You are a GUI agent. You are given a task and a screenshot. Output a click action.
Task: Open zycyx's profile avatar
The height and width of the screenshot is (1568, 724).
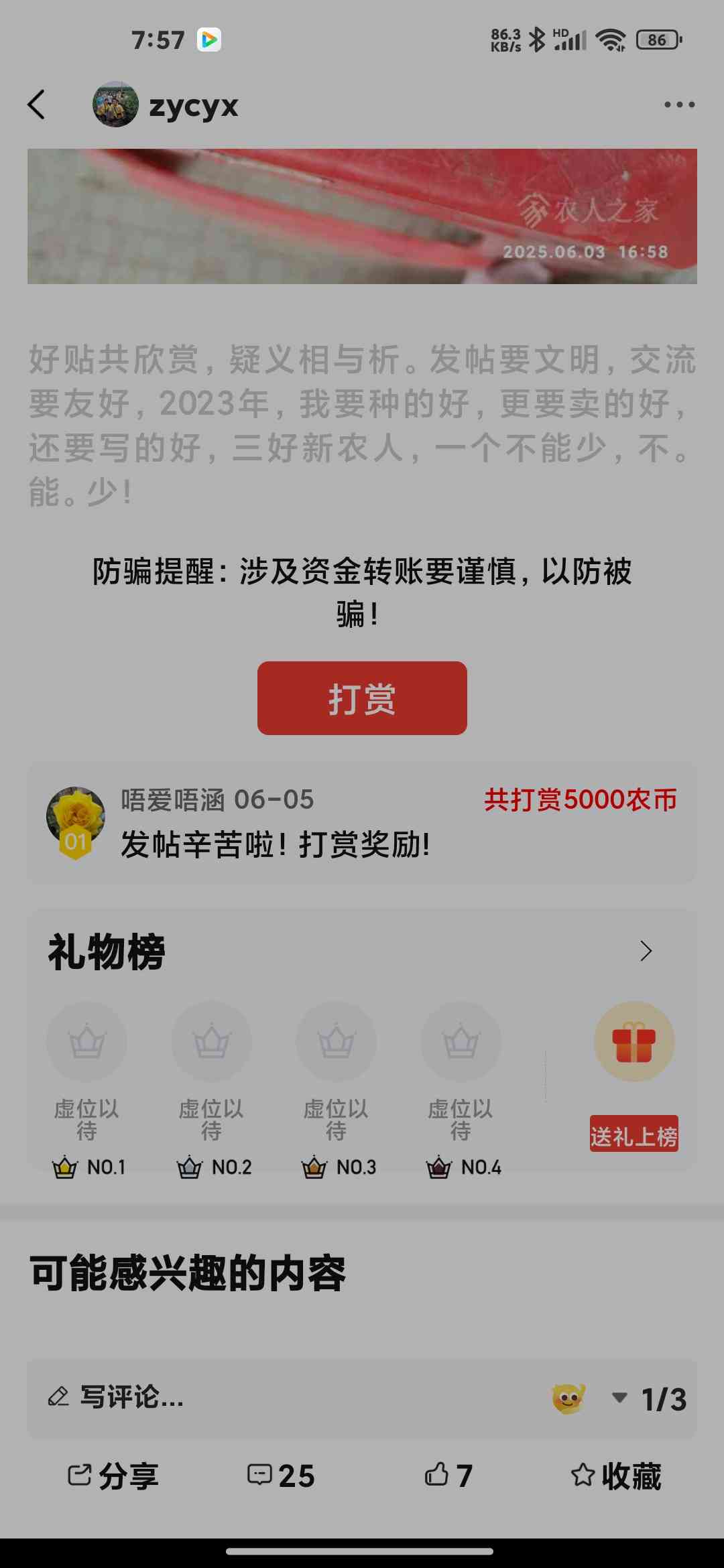click(115, 105)
